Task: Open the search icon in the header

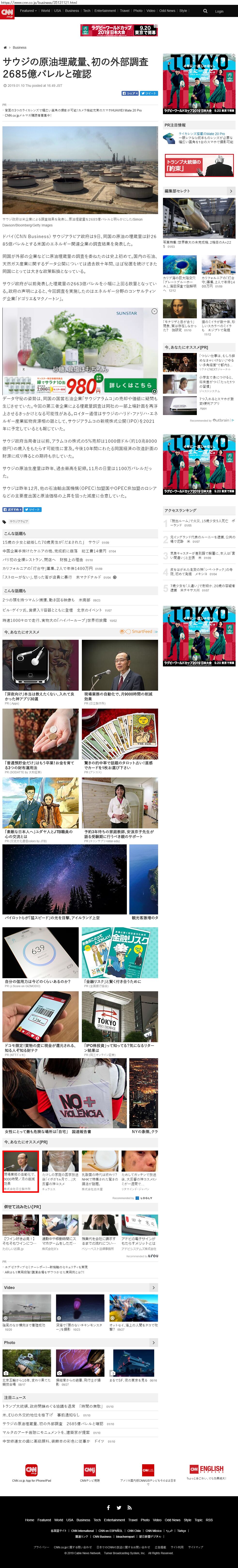Action: click(x=205, y=11)
